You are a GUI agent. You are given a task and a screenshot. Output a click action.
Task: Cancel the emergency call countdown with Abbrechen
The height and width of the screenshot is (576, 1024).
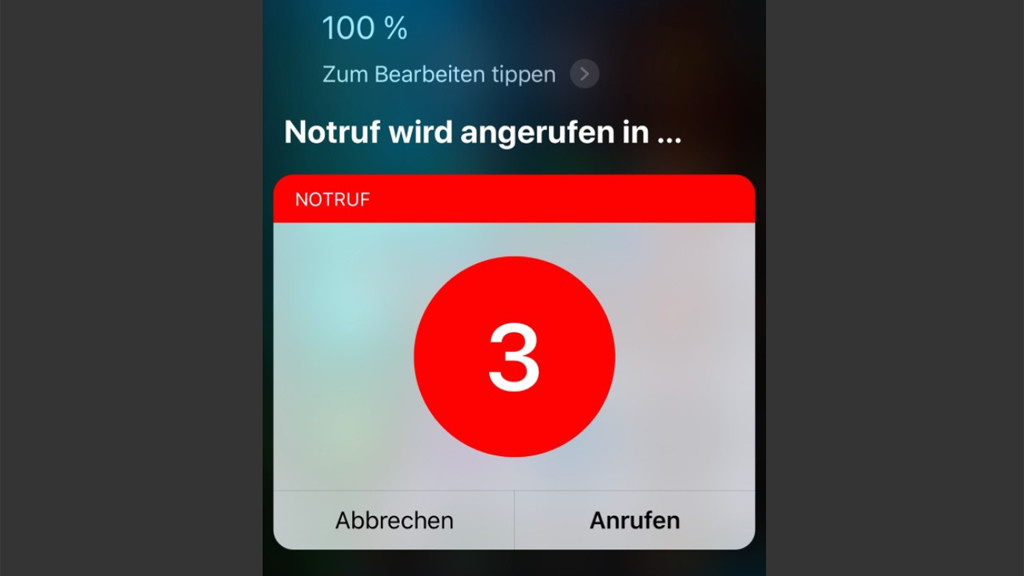394,520
